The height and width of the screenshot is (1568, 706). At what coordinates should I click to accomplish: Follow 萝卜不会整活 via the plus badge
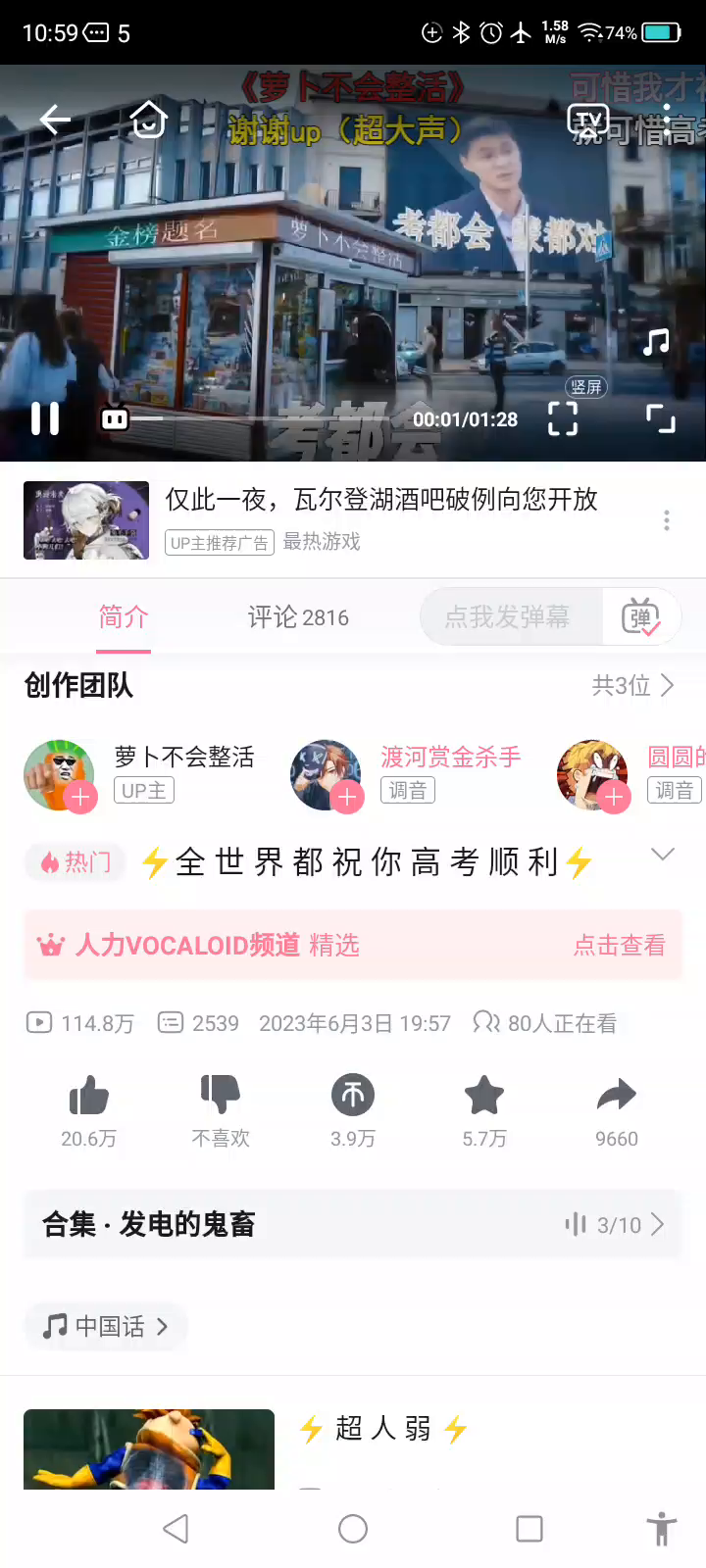[80, 798]
